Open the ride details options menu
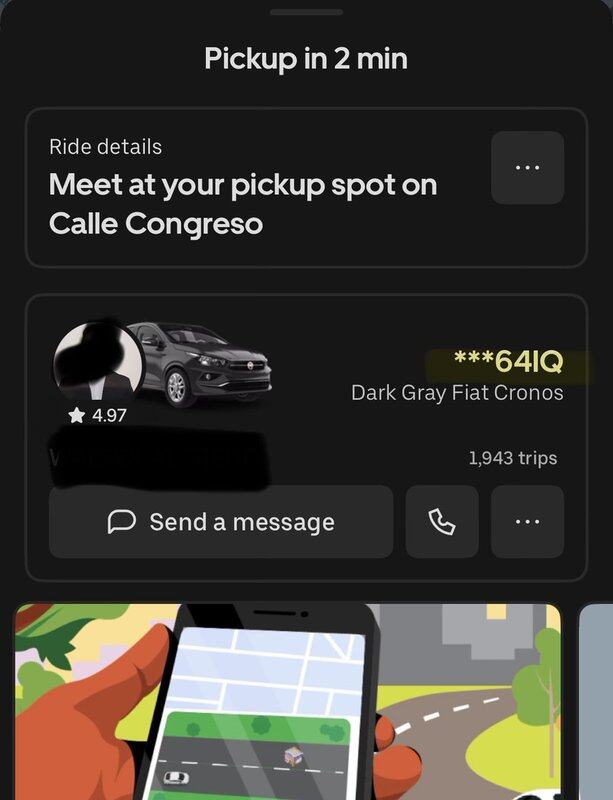The width and height of the screenshot is (613, 800). [x=527, y=168]
